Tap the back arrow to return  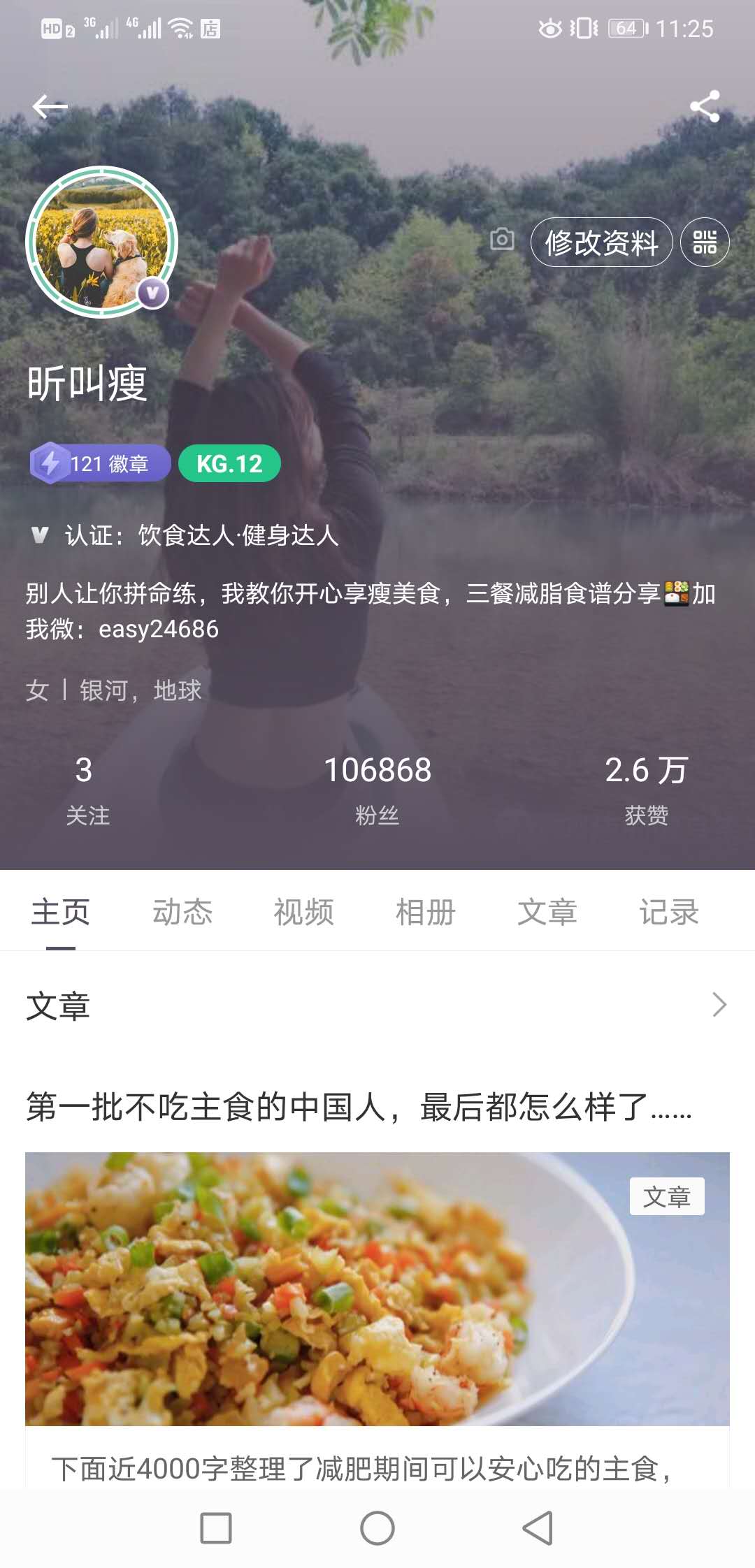coord(48,105)
